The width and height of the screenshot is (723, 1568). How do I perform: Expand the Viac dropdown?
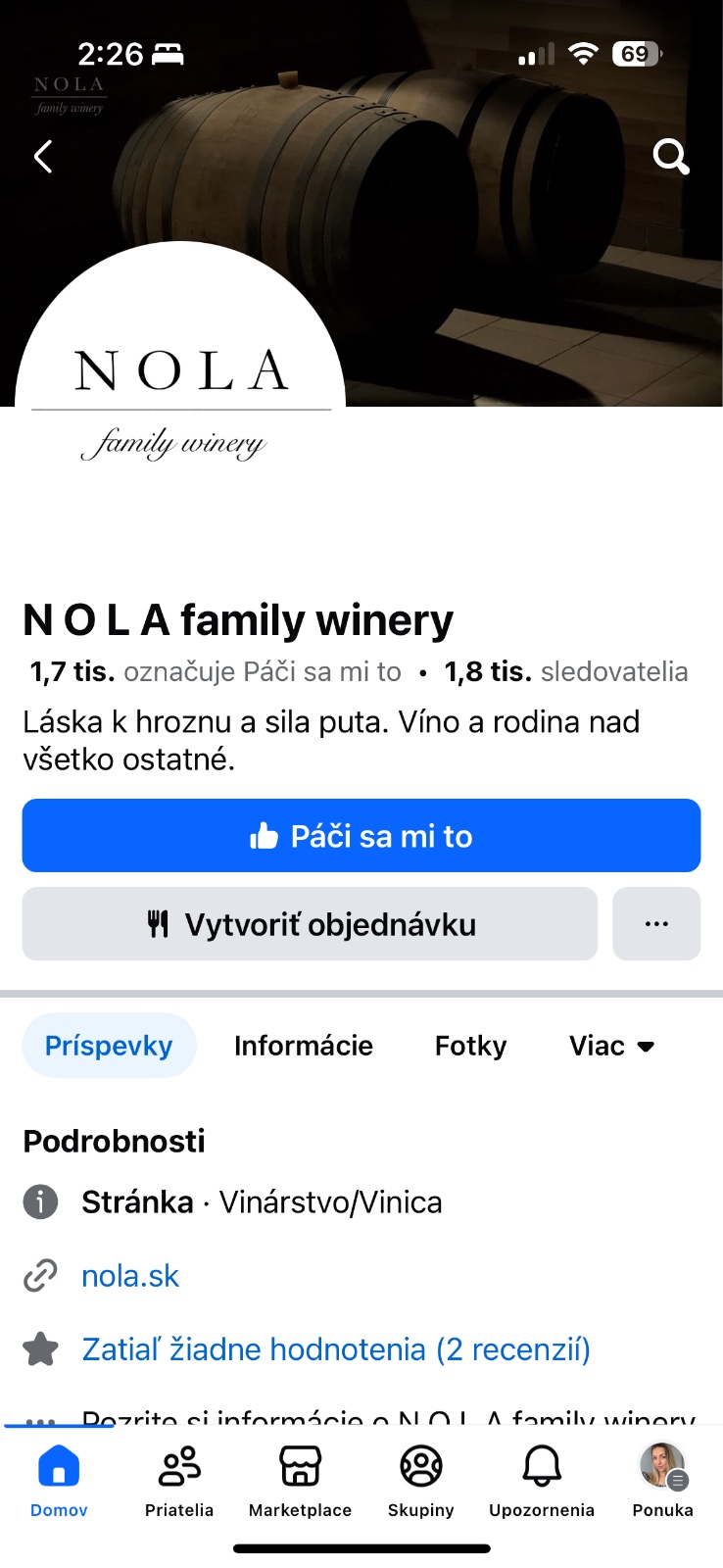click(611, 1046)
